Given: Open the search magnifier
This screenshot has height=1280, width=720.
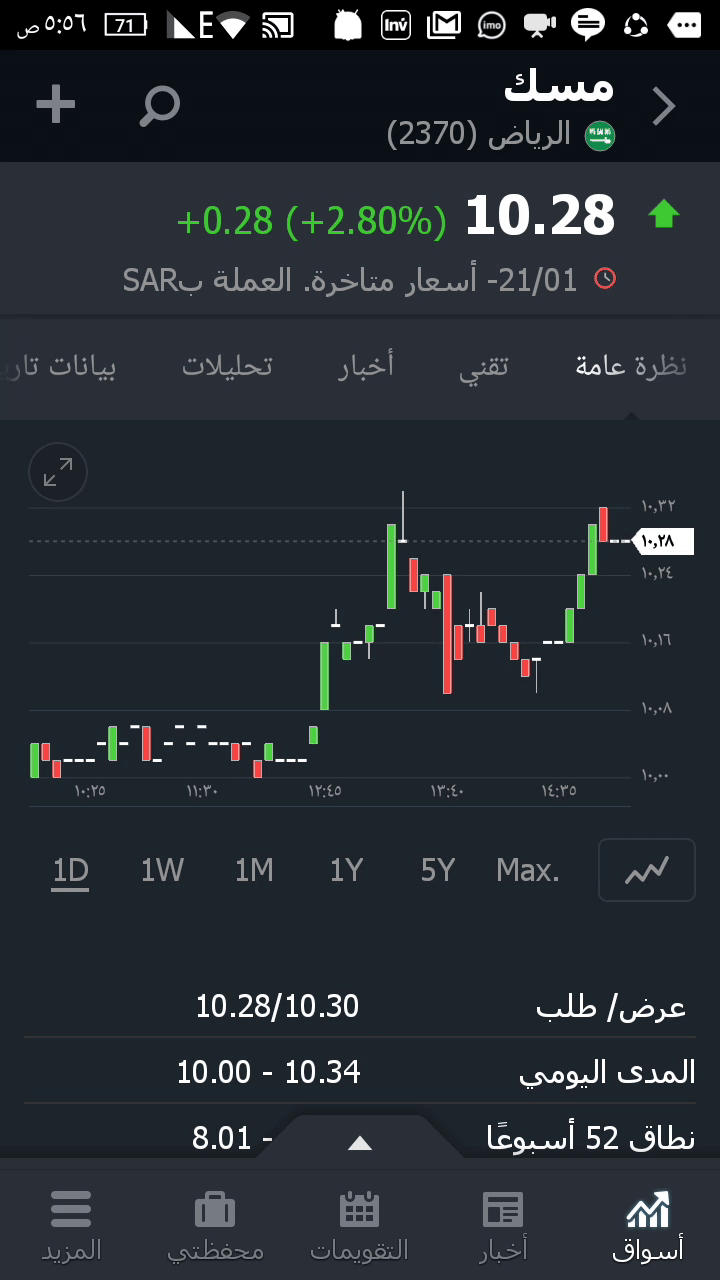Looking at the screenshot, I should coord(159,105).
